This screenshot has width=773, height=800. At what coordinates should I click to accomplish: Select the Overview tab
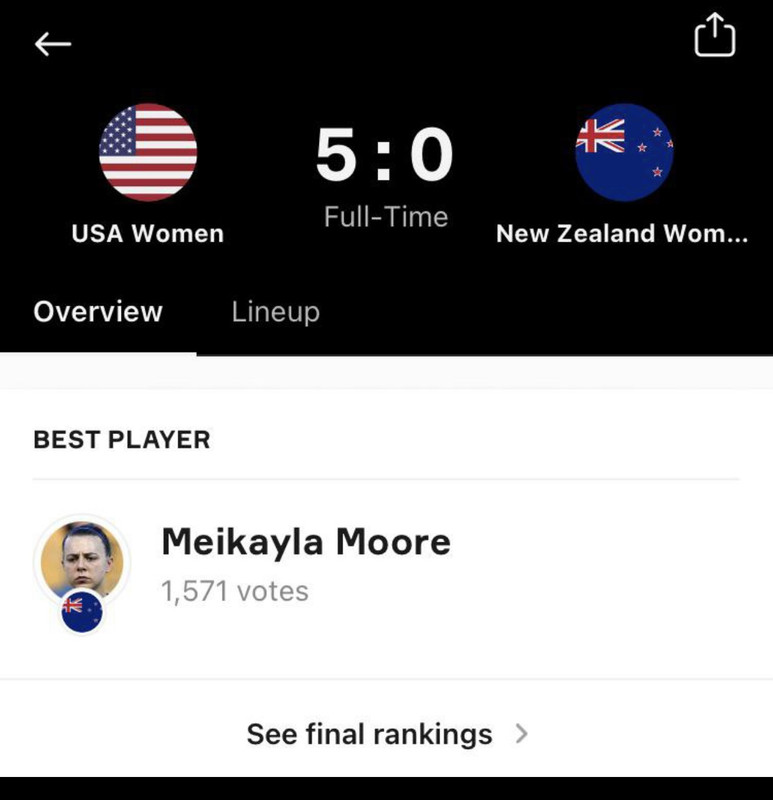click(x=98, y=312)
